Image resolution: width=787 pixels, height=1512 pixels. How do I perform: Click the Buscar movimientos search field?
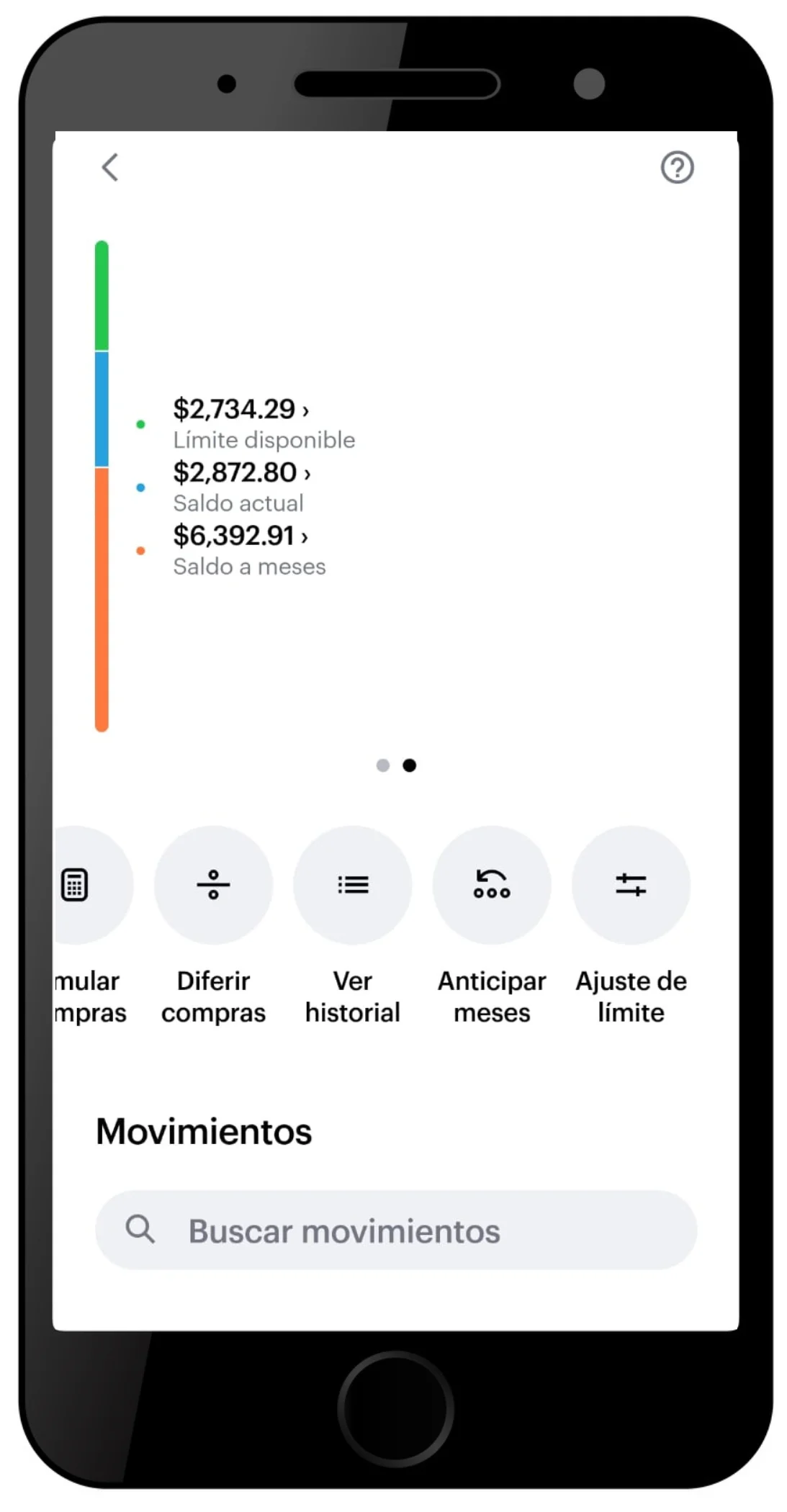coord(396,1230)
